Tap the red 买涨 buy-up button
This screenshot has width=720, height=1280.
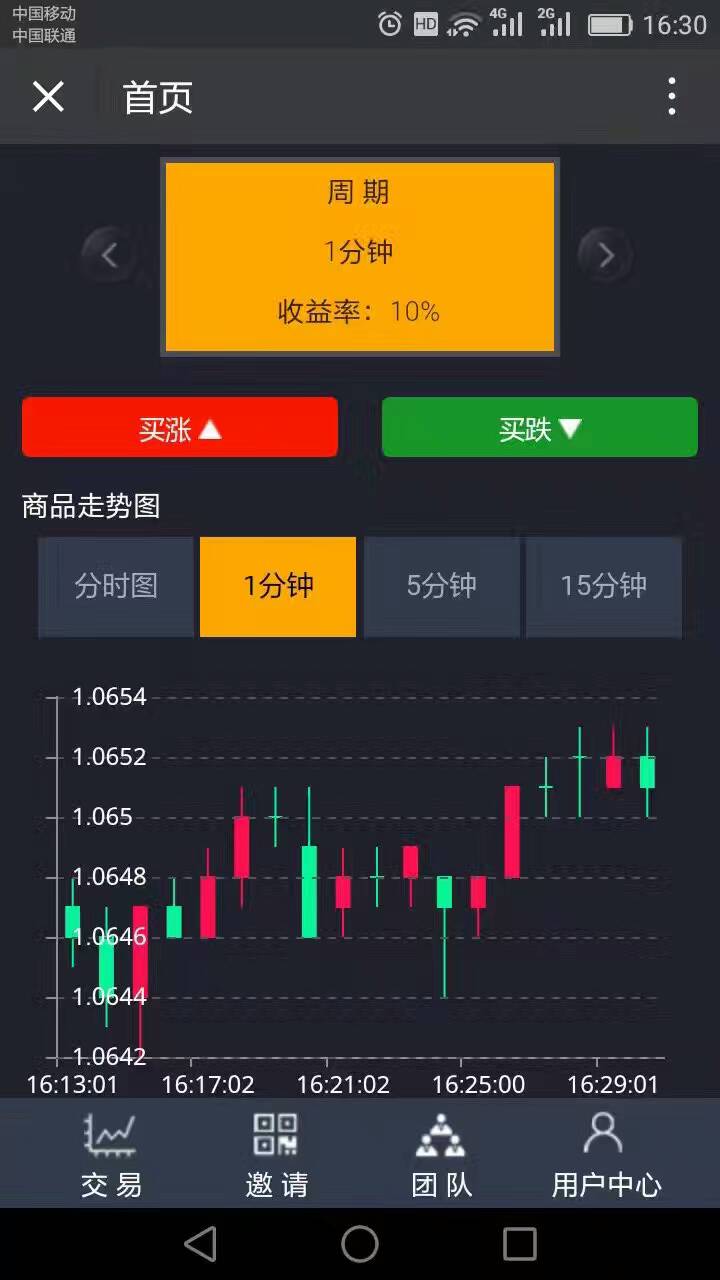click(180, 428)
